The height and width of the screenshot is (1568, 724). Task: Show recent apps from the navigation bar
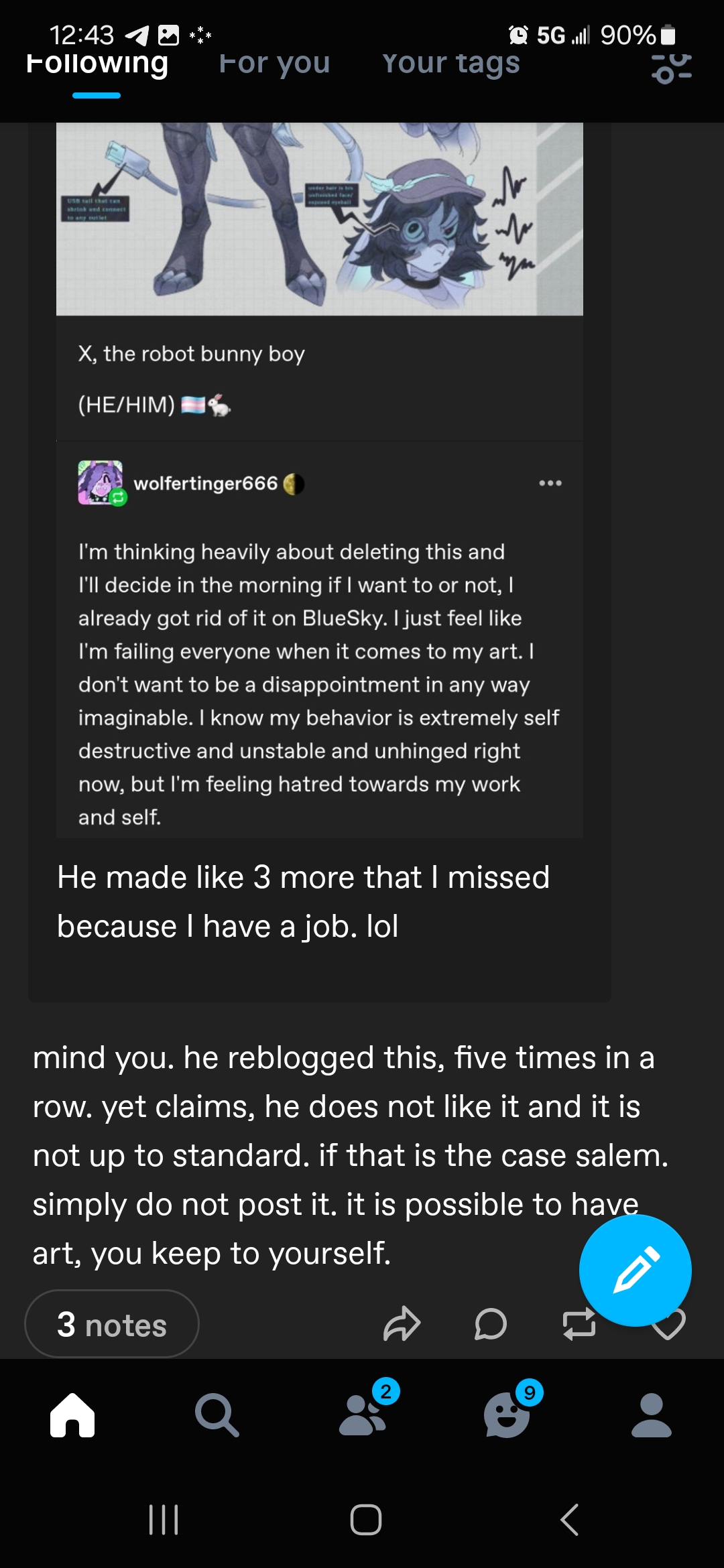(164, 1519)
